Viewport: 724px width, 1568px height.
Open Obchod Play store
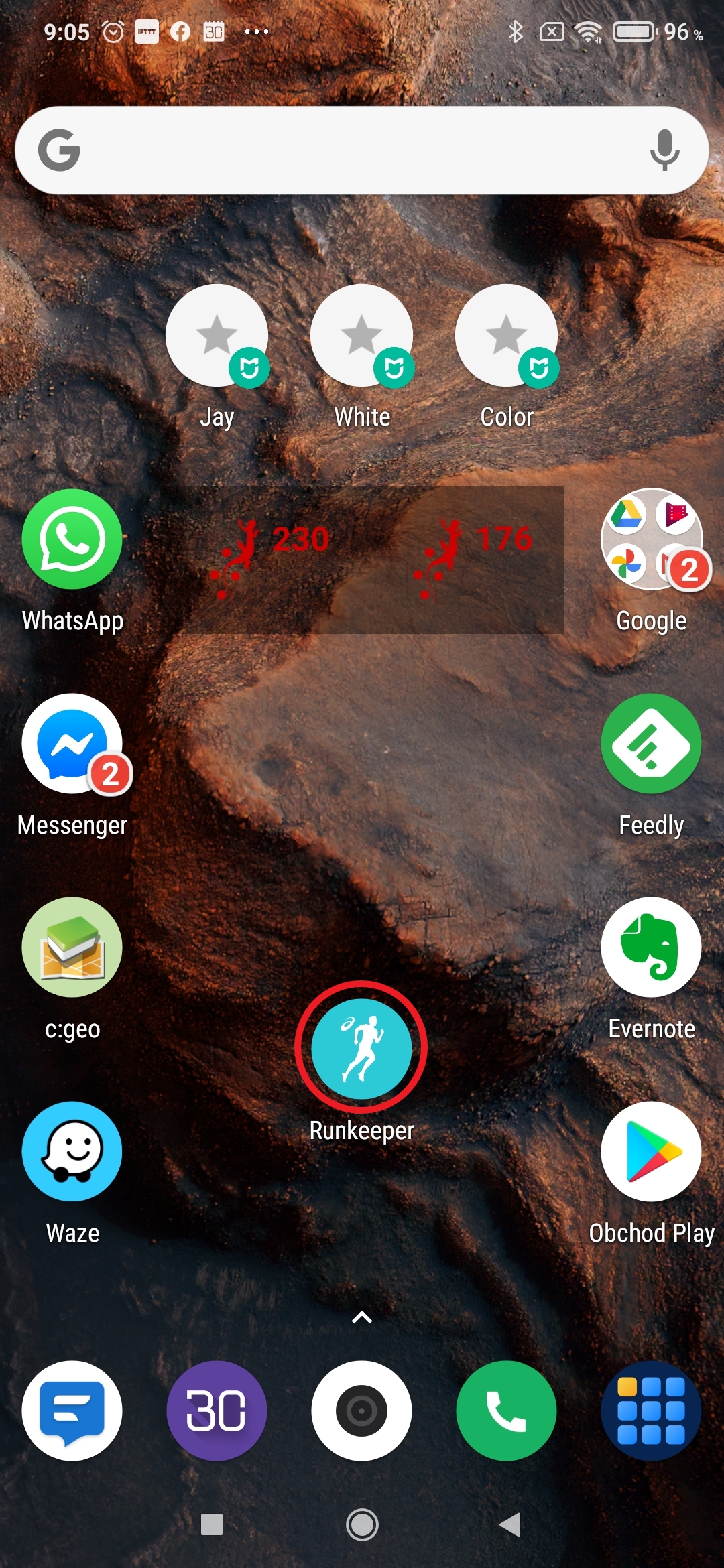click(652, 1151)
